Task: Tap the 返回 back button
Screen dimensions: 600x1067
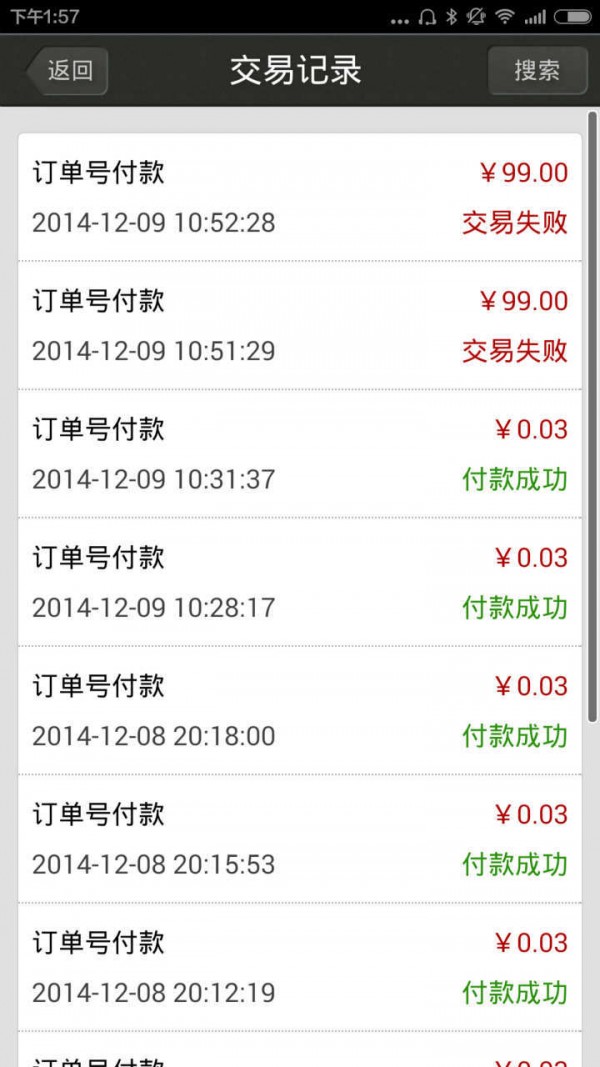Action: (67, 71)
